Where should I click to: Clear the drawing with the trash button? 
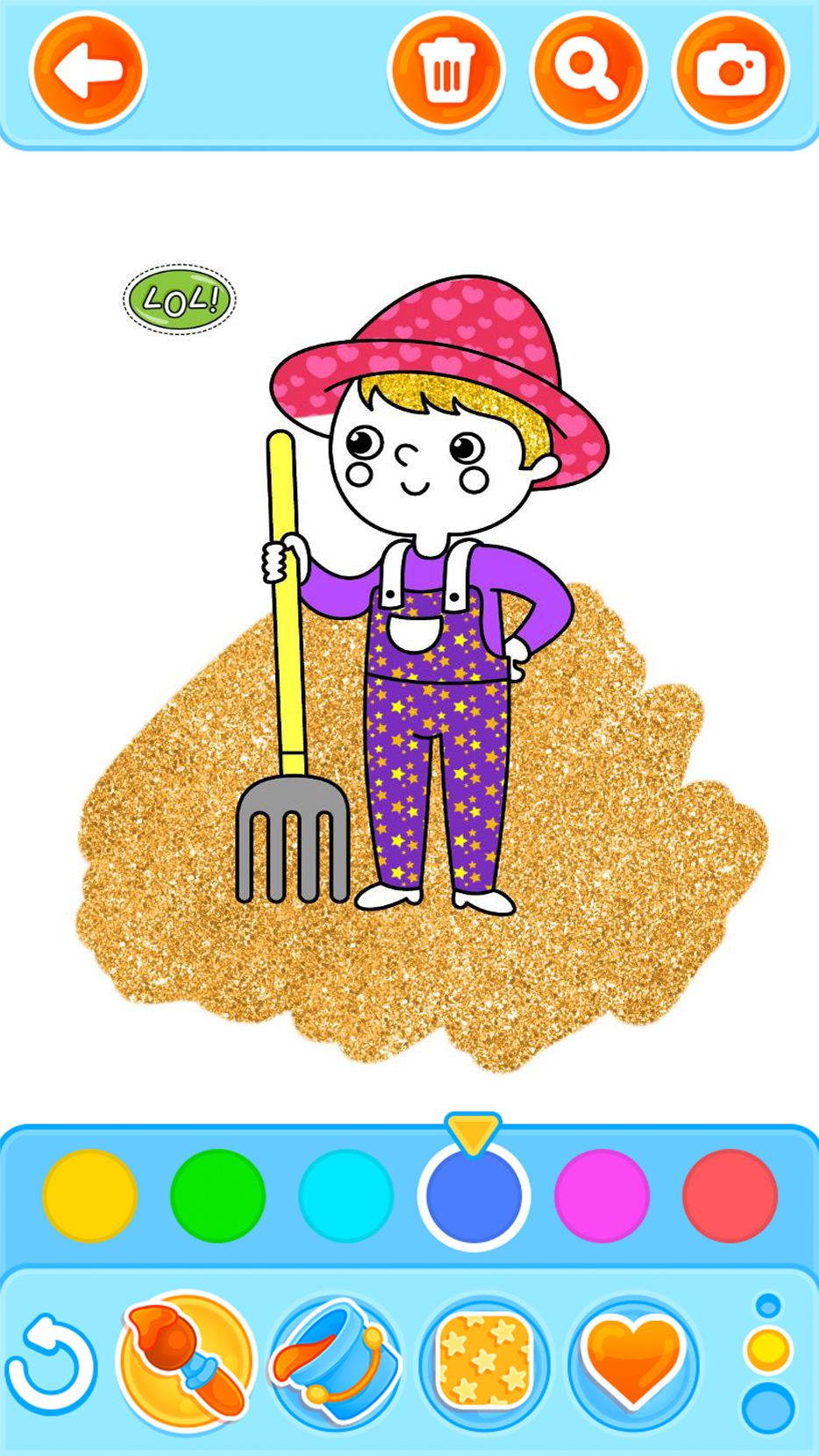[446, 70]
